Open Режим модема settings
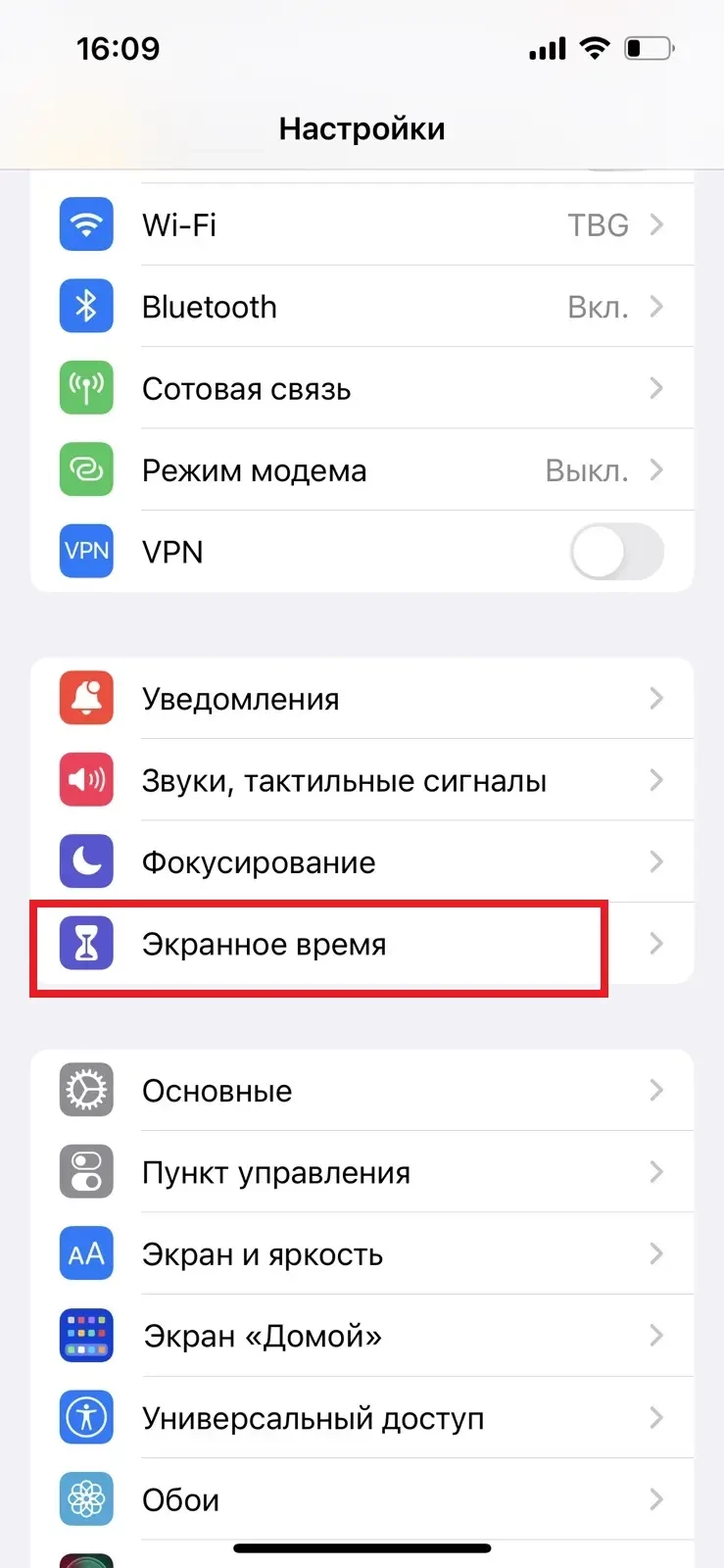Image resolution: width=724 pixels, height=1568 pixels. [362, 470]
